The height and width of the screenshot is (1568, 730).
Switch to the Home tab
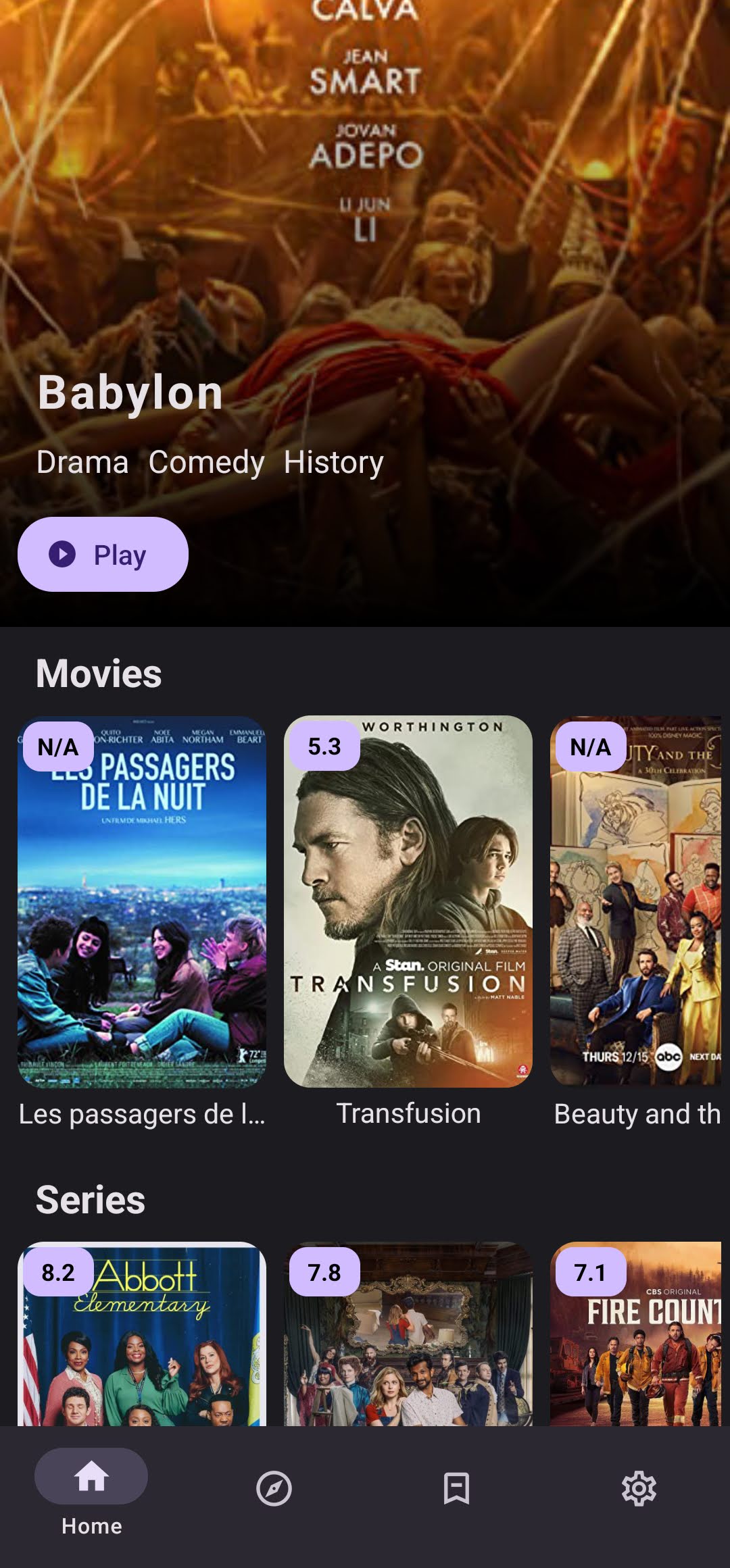pos(91,1490)
